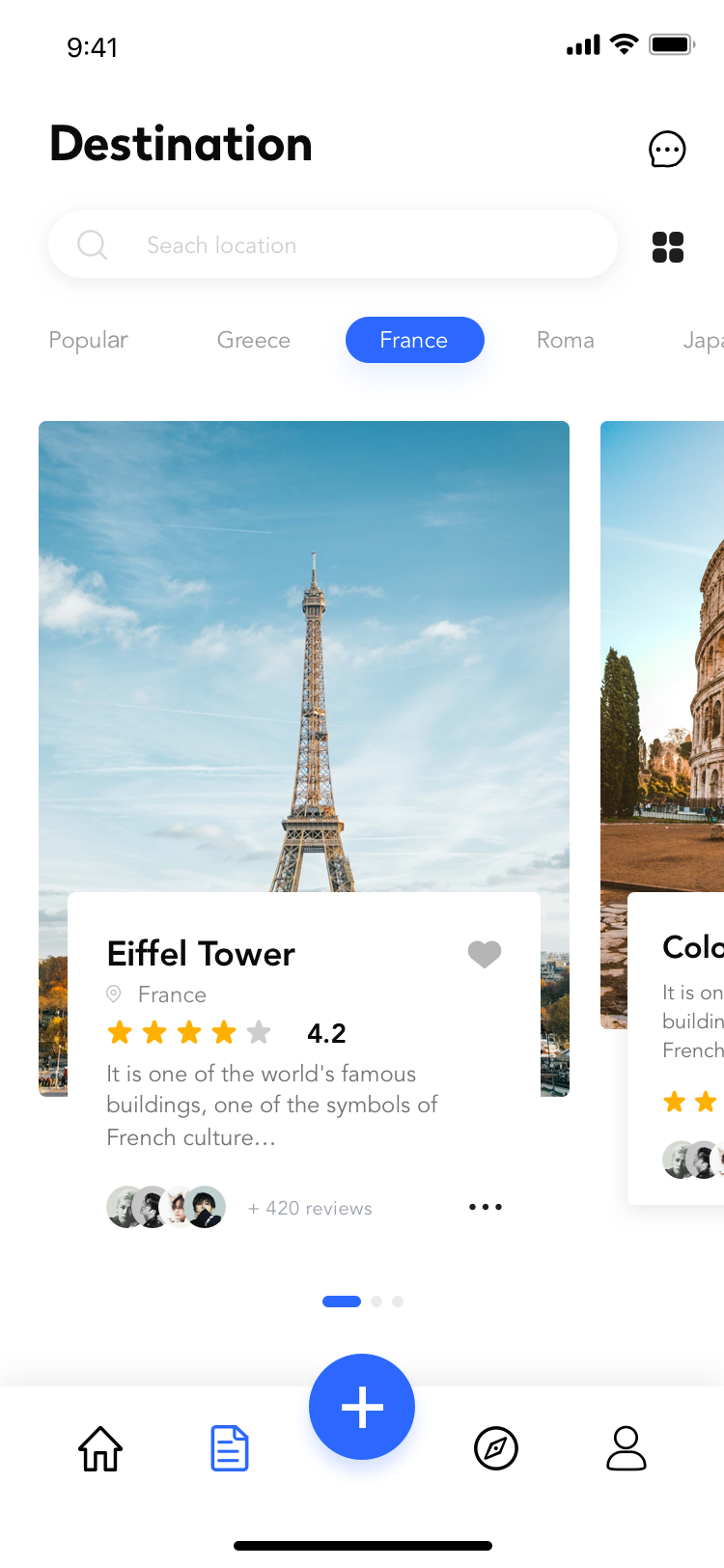Tap the Seach location field
The height and width of the screenshot is (1568, 724).
coord(333,244)
